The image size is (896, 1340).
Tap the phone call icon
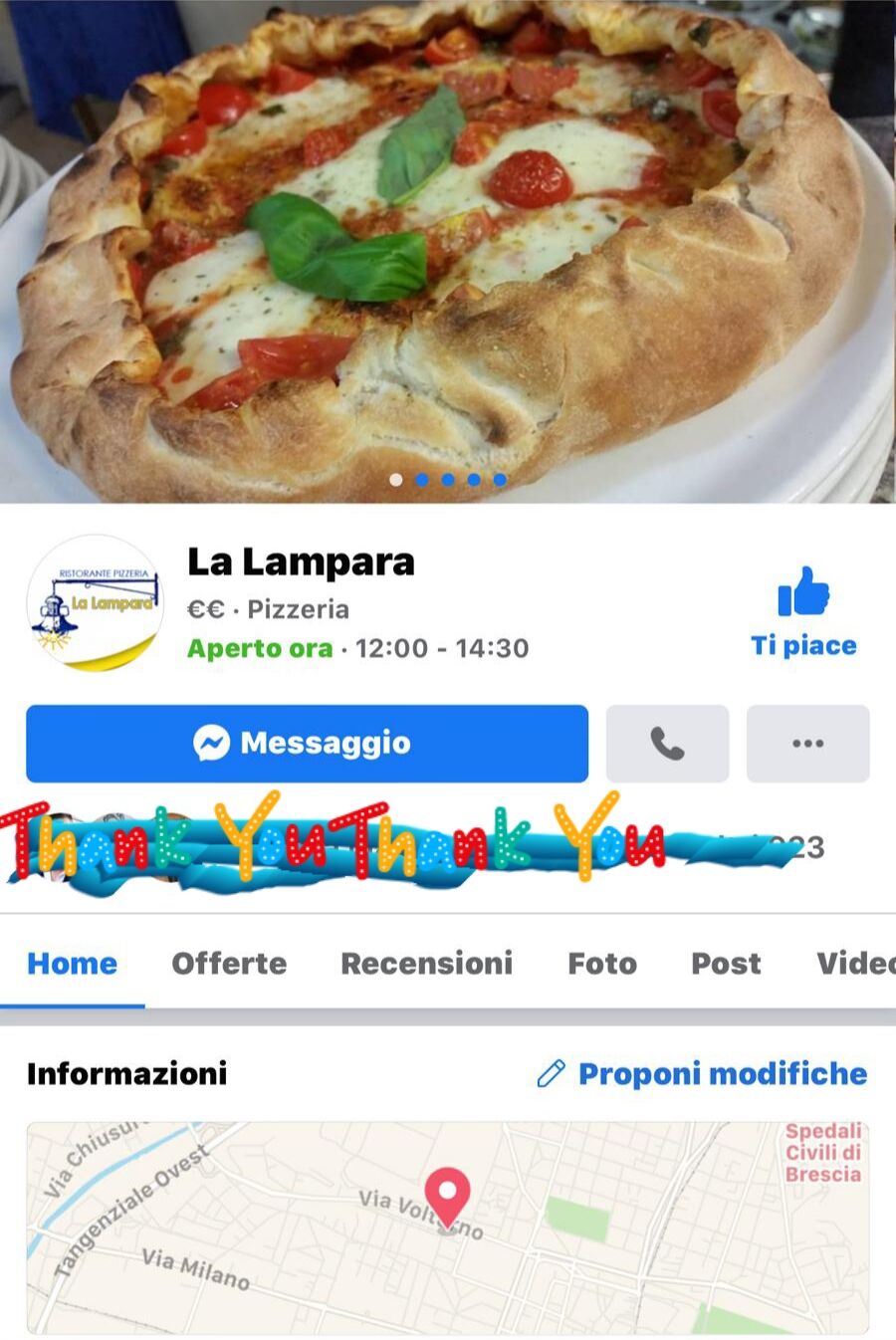[x=666, y=743]
